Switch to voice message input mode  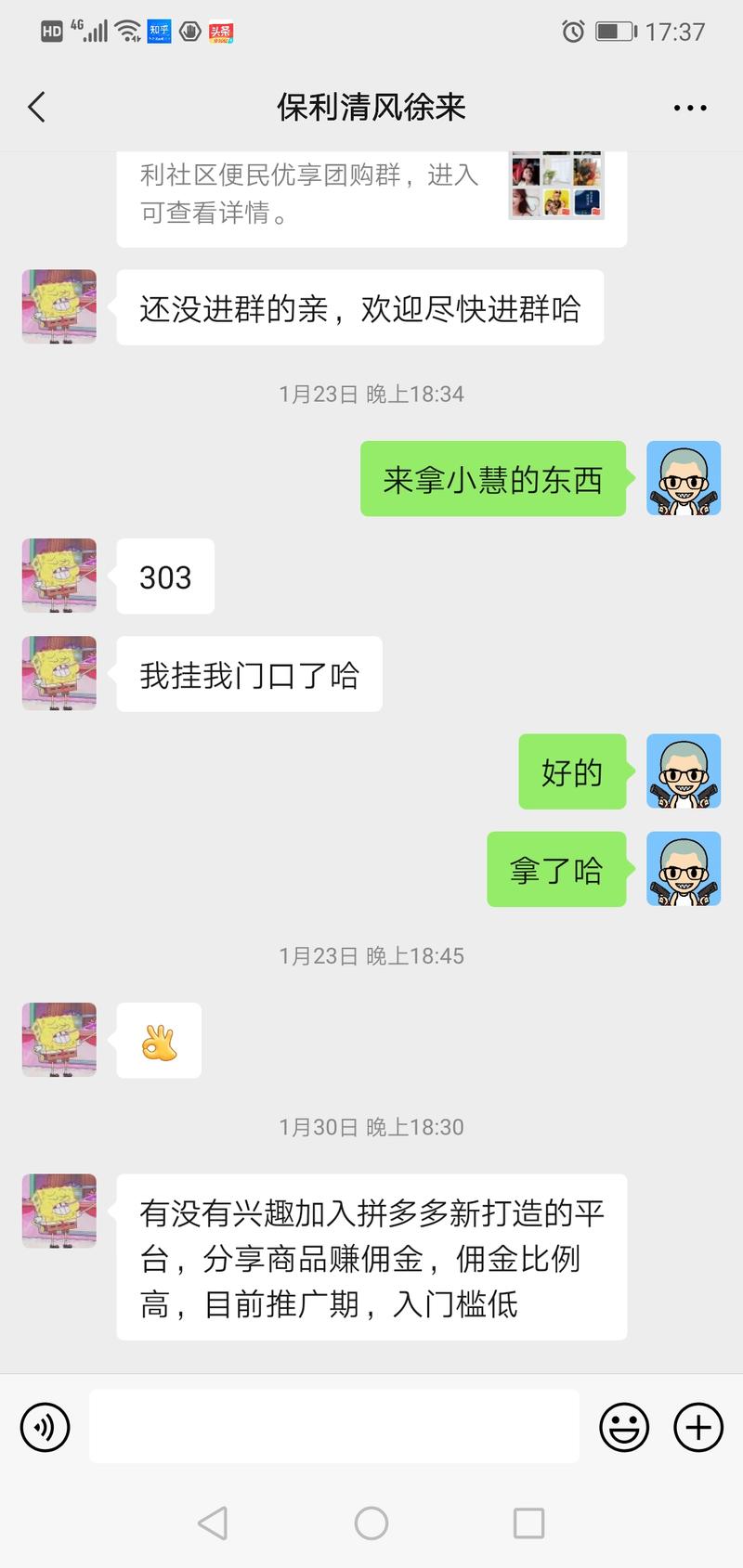point(44,1427)
